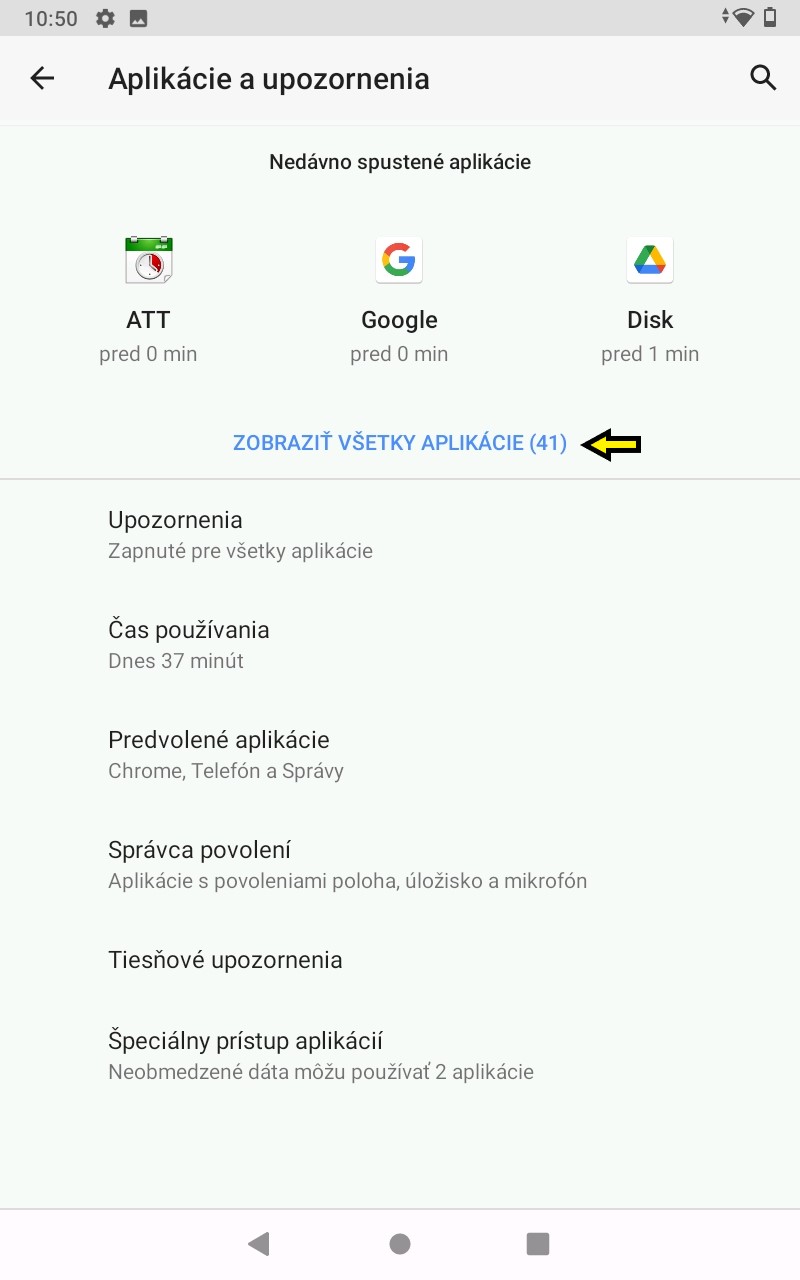Tap the system recent apps button
800x1280 pixels.
[x=538, y=1243]
